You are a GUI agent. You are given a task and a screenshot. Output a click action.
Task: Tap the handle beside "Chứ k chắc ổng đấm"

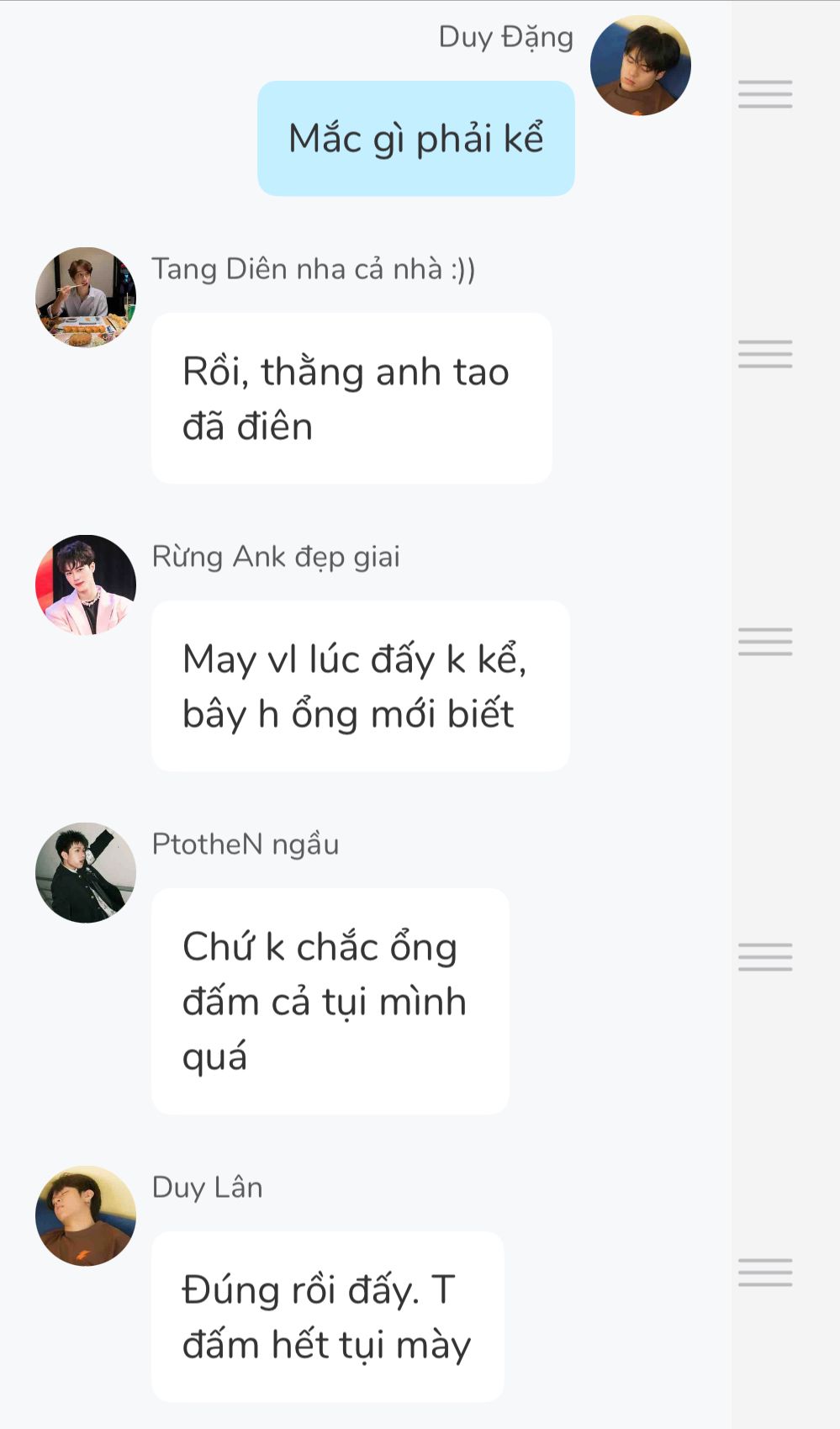pos(765,957)
